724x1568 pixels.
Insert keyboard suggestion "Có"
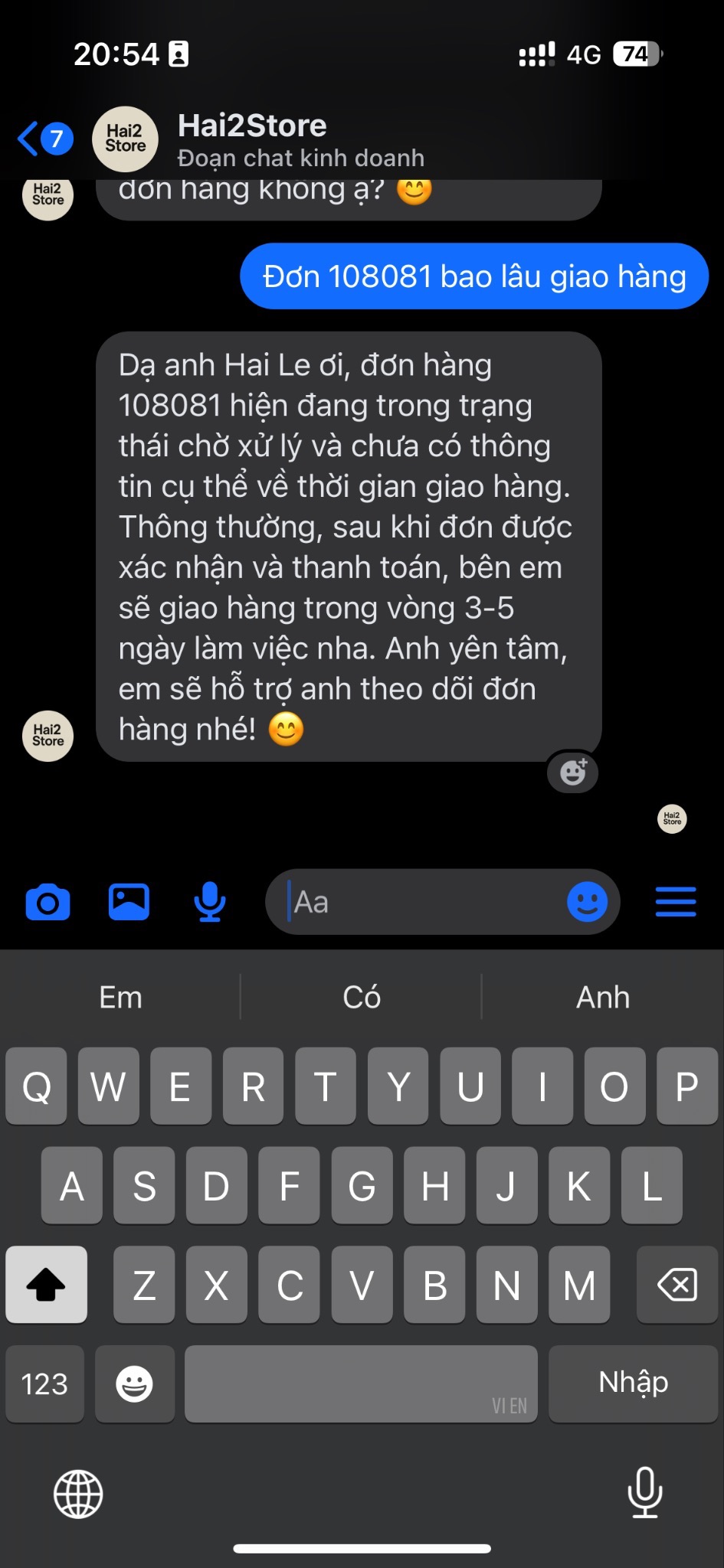point(362,998)
